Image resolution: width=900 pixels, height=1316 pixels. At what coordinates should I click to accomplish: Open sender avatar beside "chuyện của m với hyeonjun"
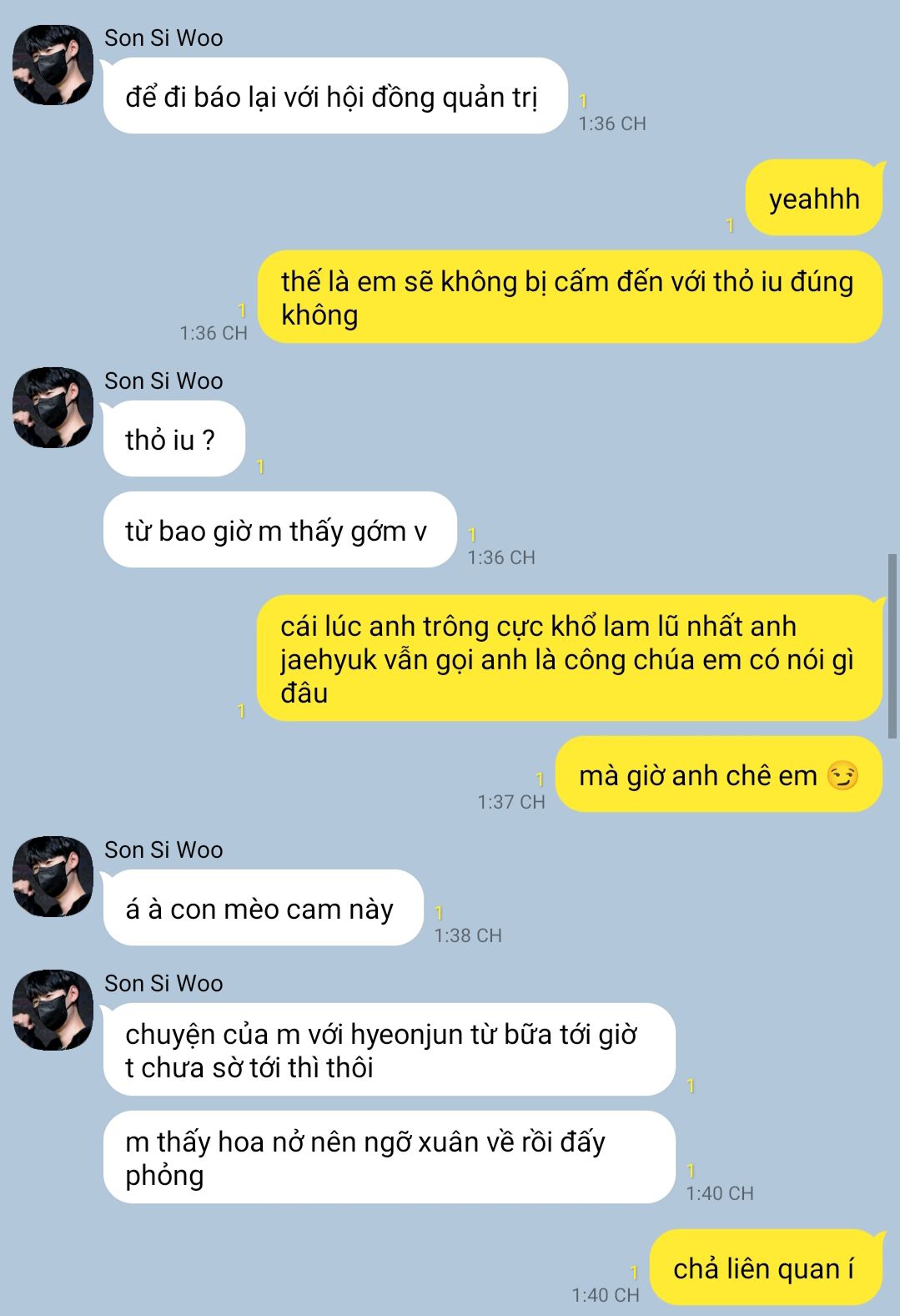coord(53,1010)
